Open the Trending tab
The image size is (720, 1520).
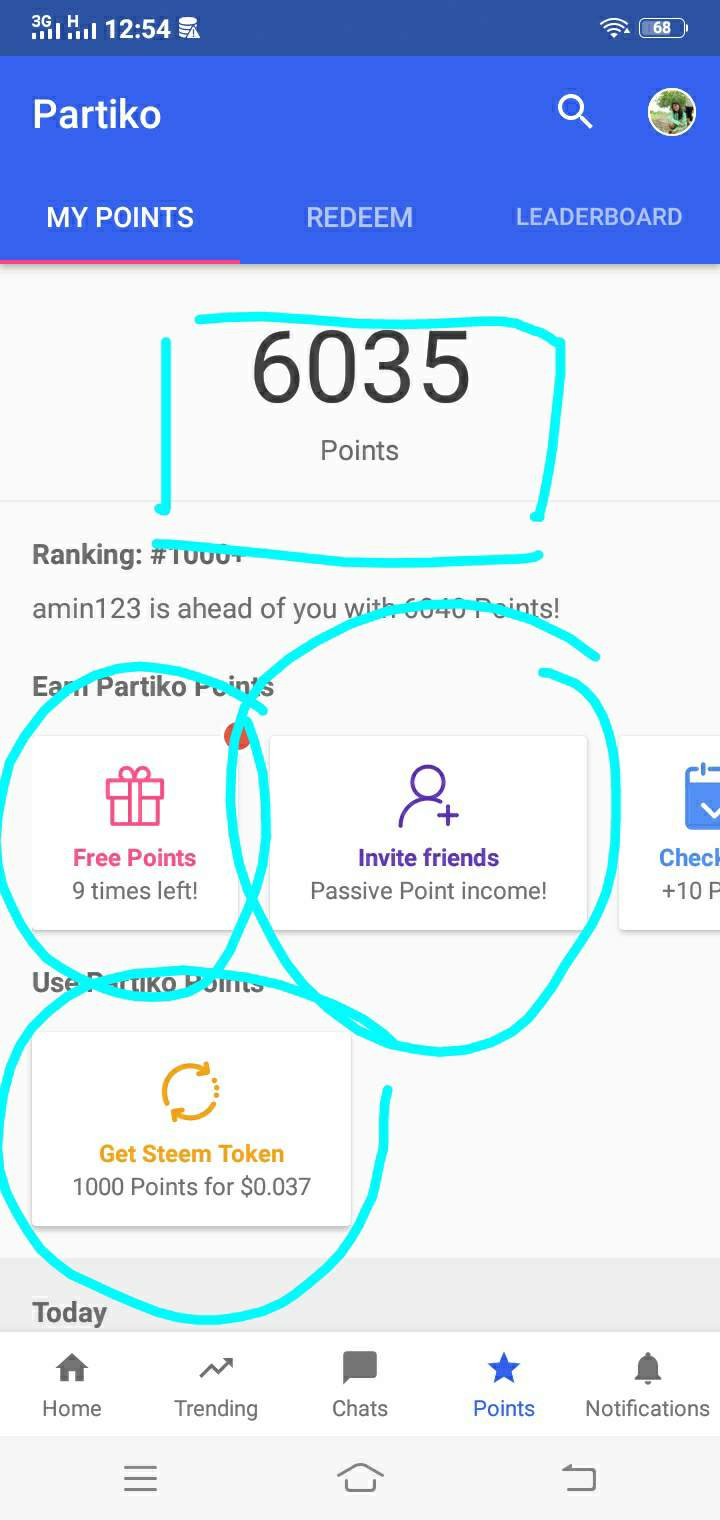point(216,1385)
